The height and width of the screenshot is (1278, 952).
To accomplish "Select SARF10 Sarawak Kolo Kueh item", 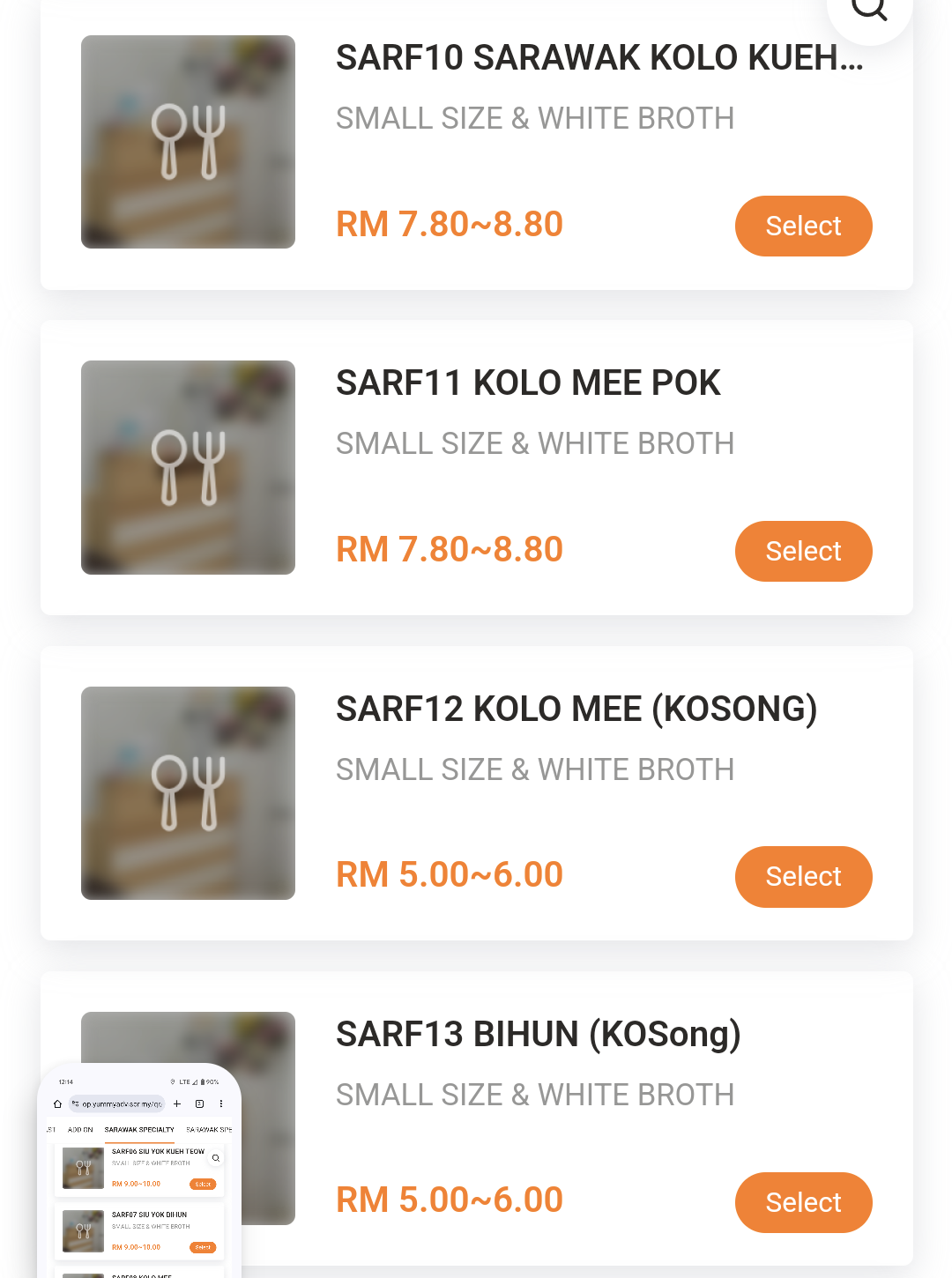I will (803, 226).
